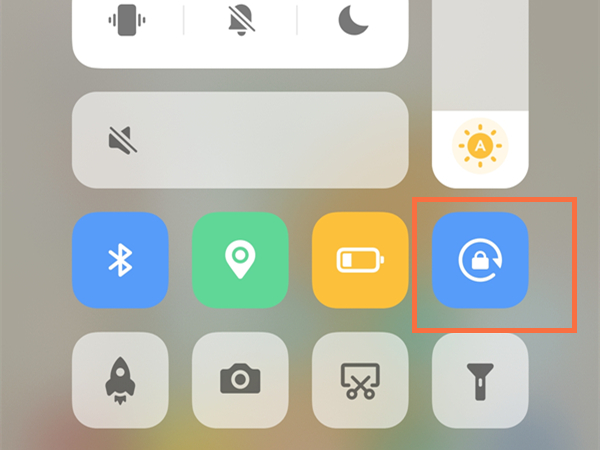
Task: Turn off Bluetooth
Action: (x=120, y=260)
